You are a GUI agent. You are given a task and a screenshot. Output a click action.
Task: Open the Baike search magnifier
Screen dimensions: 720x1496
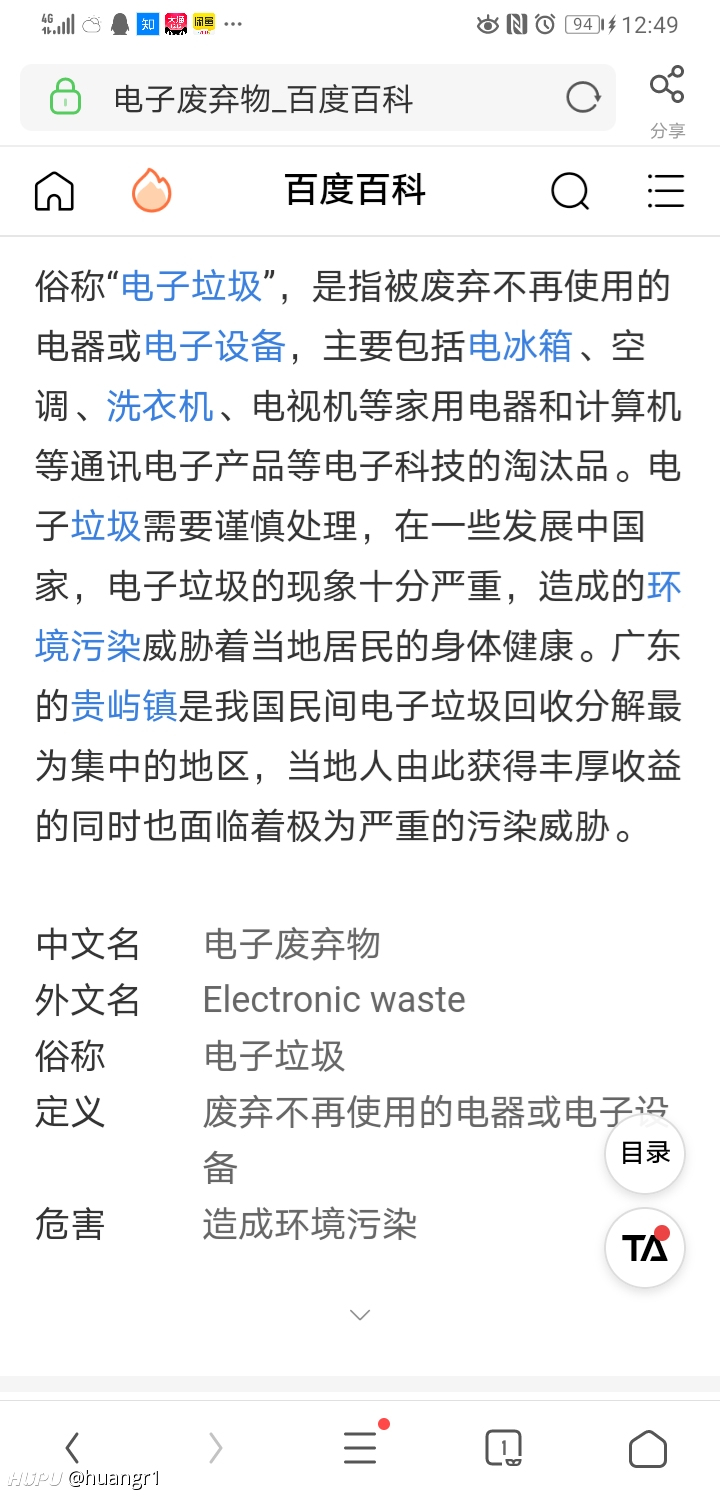570,190
